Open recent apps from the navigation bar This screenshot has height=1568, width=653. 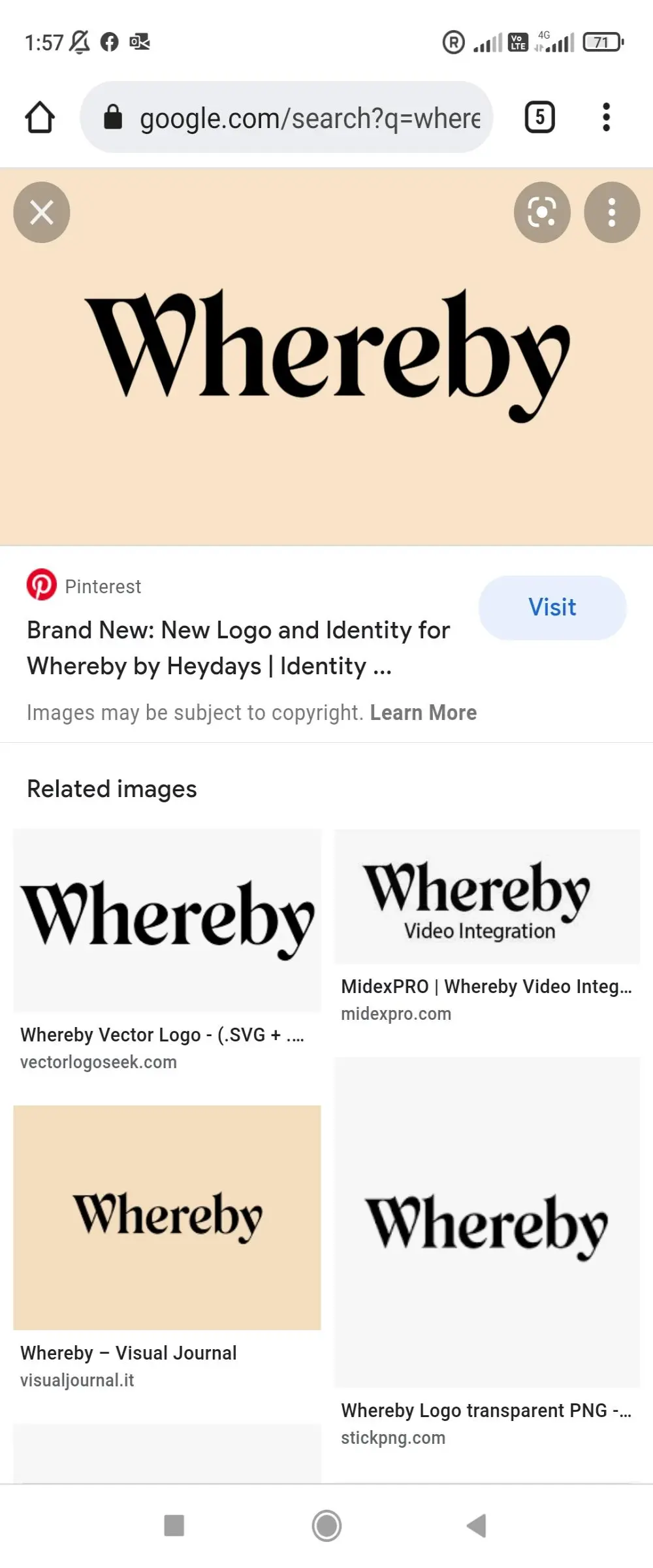pyautogui.click(x=174, y=1526)
